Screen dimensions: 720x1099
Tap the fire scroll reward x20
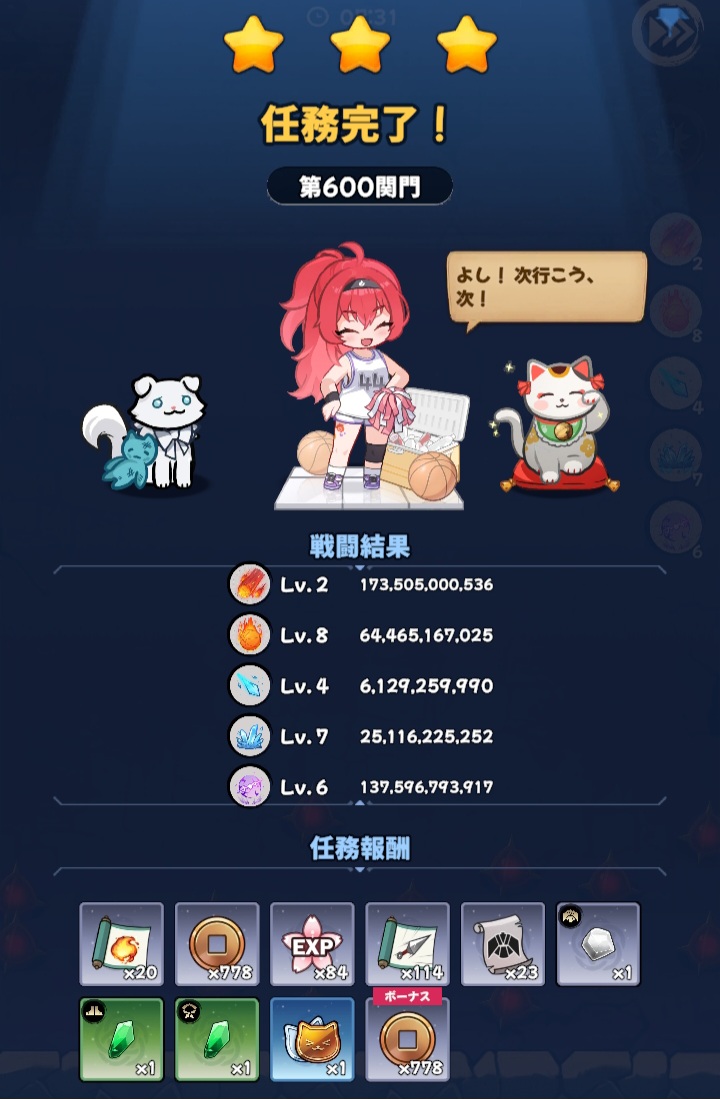(121, 943)
